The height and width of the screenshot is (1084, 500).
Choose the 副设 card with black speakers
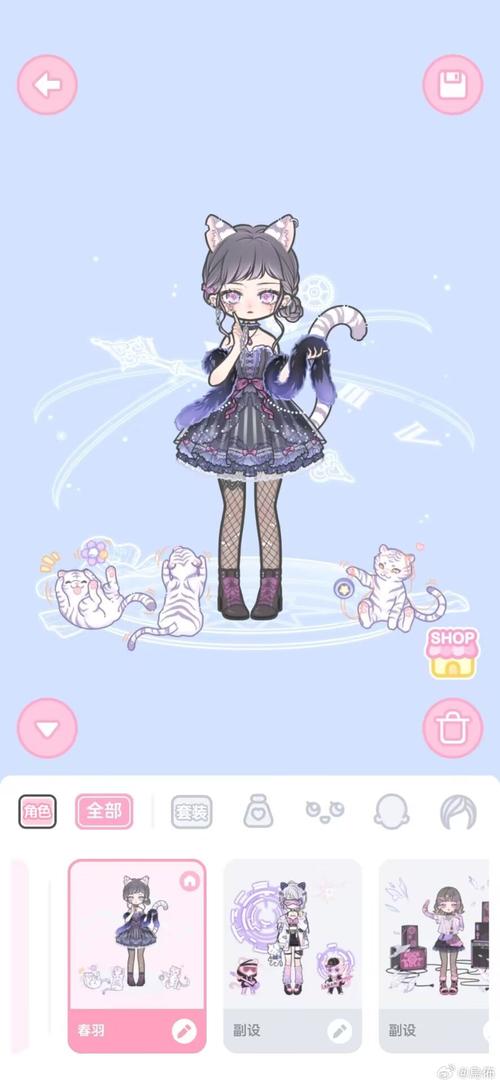[434, 955]
